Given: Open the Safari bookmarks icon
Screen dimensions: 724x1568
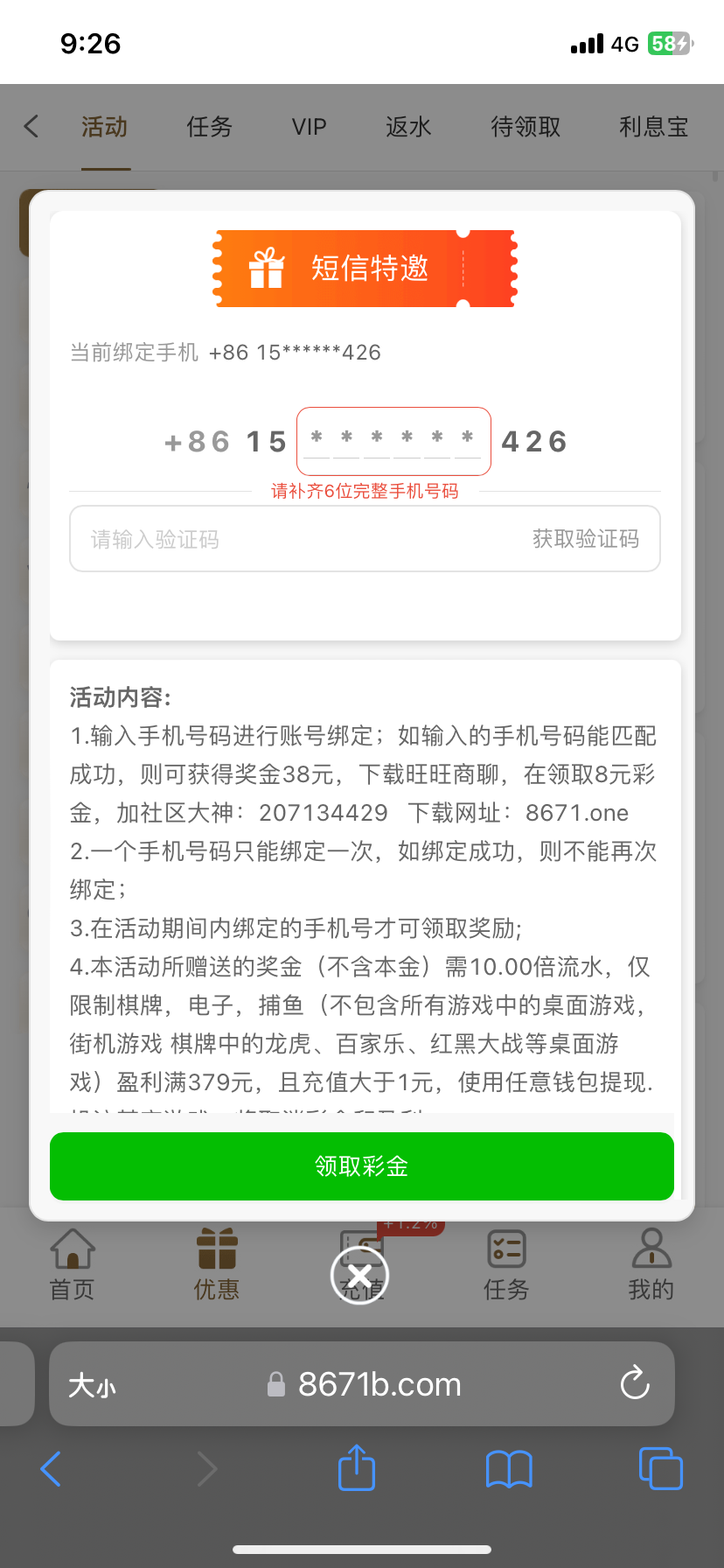Looking at the screenshot, I should point(508,1469).
